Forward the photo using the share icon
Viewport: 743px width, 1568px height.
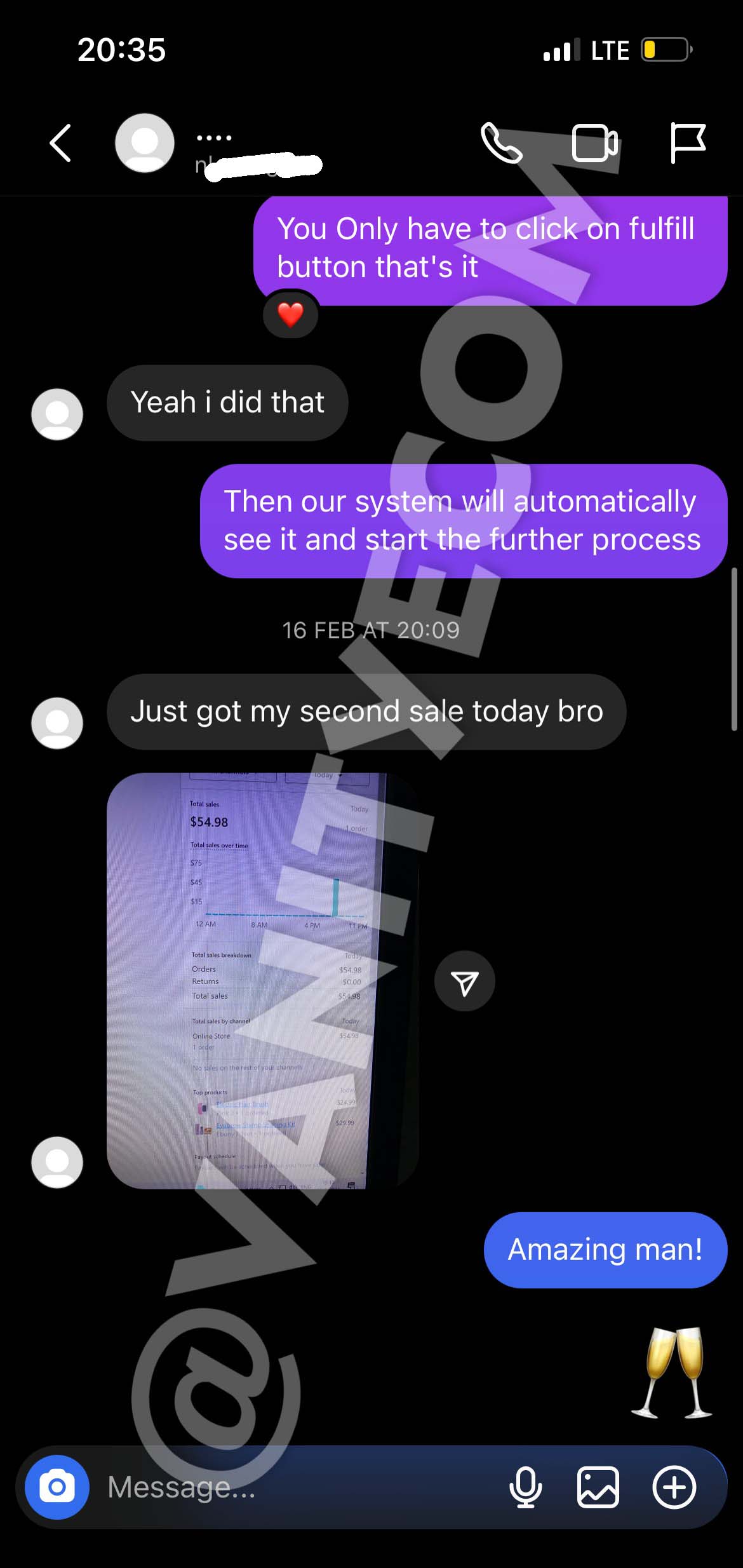pyautogui.click(x=464, y=981)
